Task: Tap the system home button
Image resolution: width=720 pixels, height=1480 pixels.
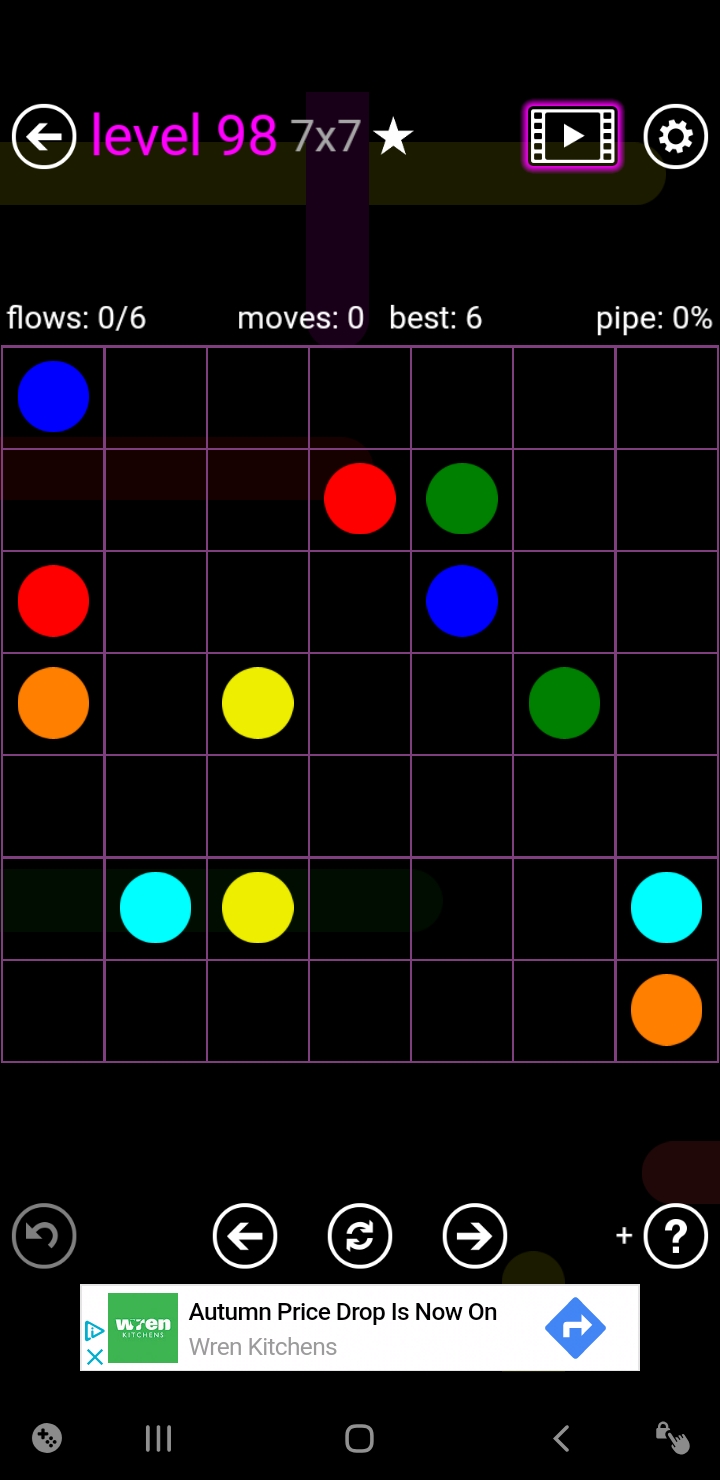Action: [x=359, y=1439]
